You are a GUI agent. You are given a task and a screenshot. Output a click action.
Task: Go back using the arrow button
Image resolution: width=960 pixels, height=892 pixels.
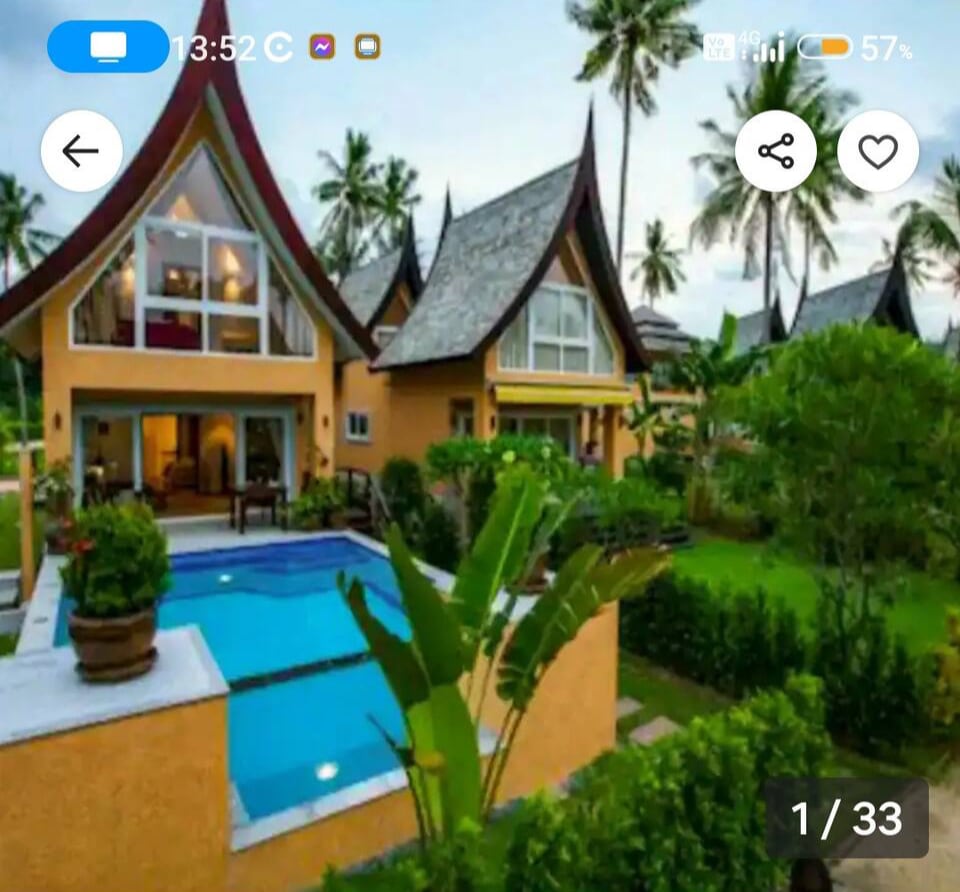81,151
